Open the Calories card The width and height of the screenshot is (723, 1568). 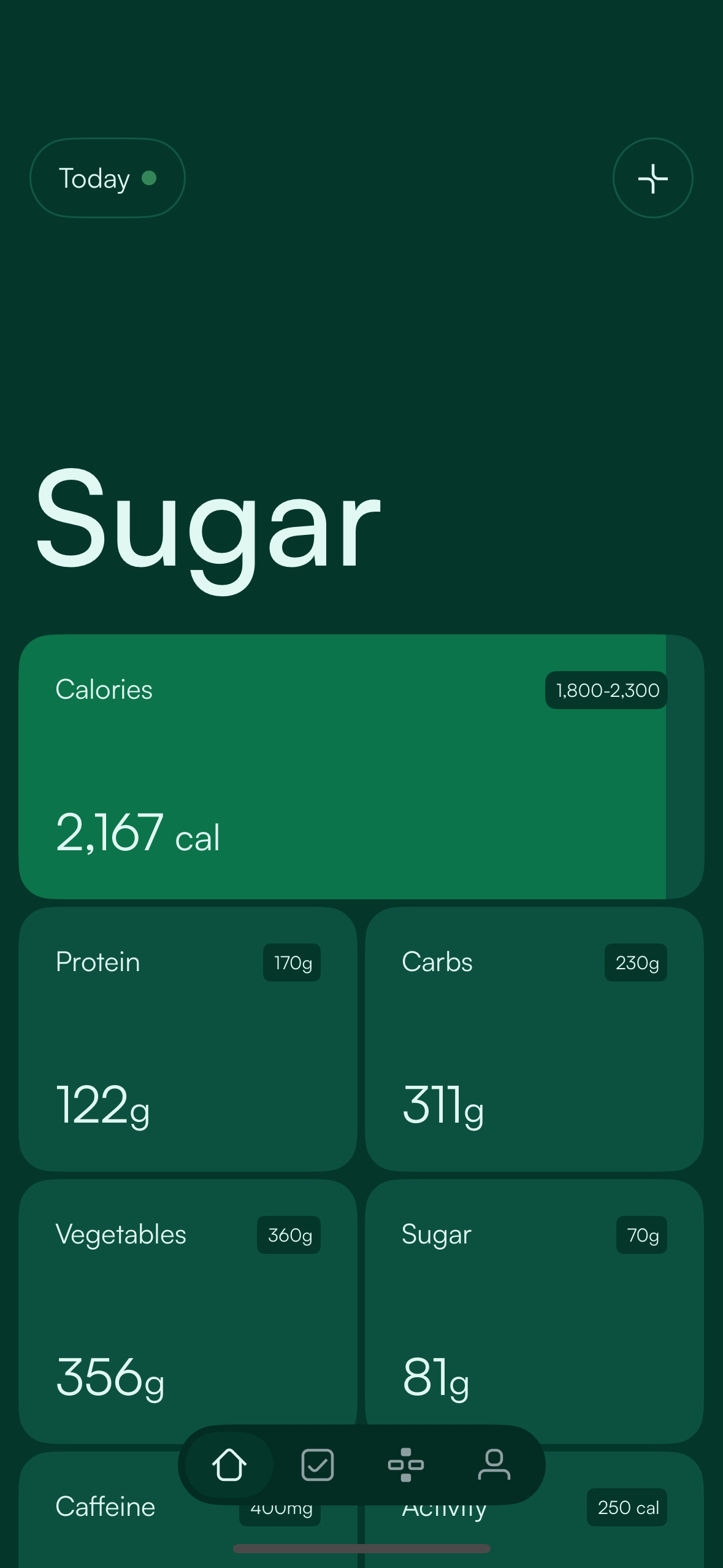click(x=361, y=767)
